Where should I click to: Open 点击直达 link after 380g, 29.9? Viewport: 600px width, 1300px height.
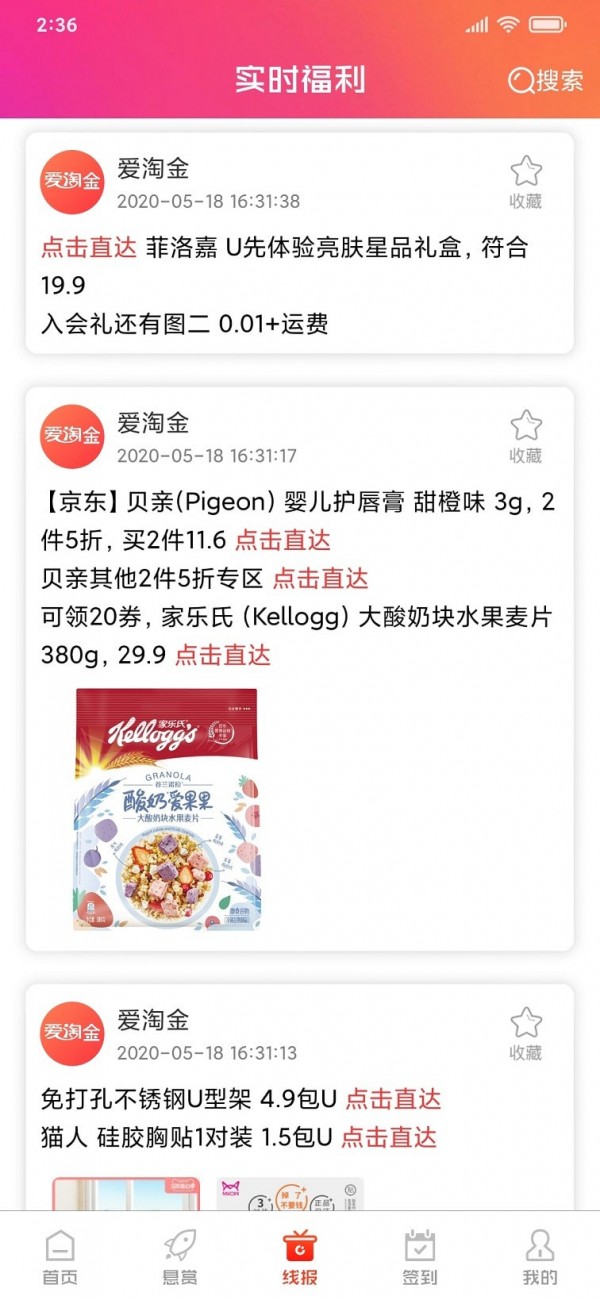tap(223, 655)
